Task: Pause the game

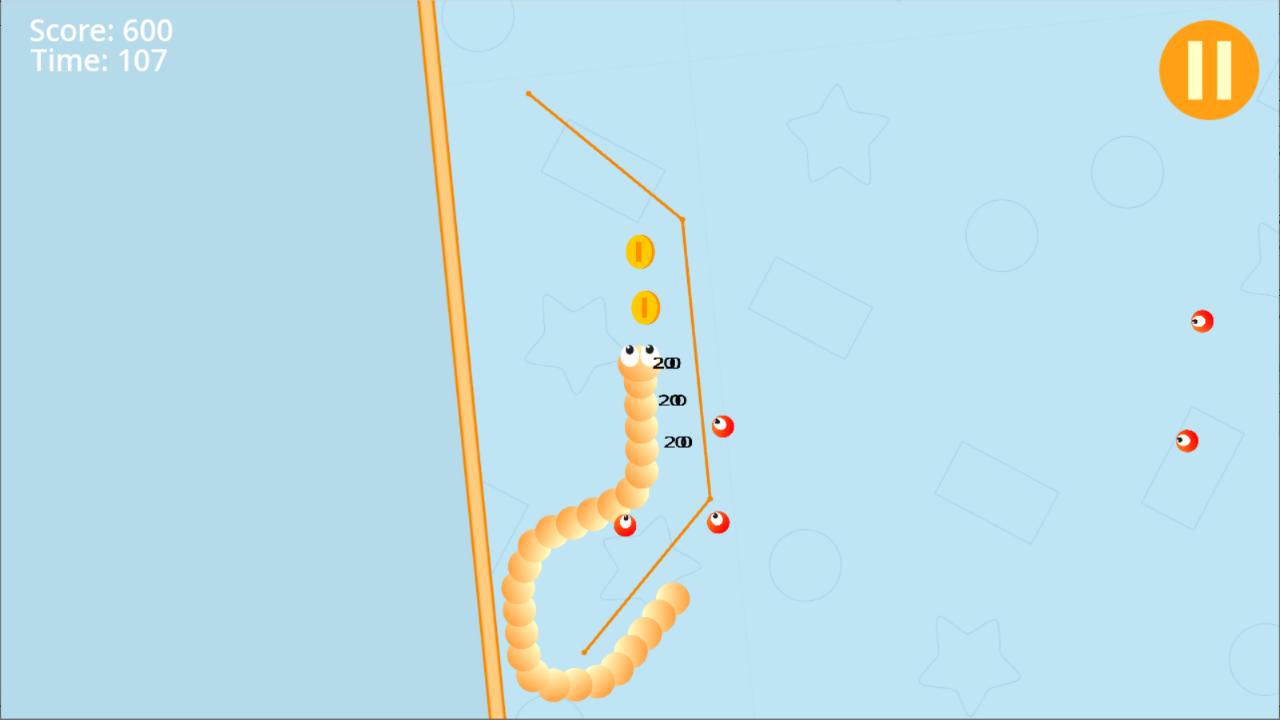Action: click(x=1208, y=70)
